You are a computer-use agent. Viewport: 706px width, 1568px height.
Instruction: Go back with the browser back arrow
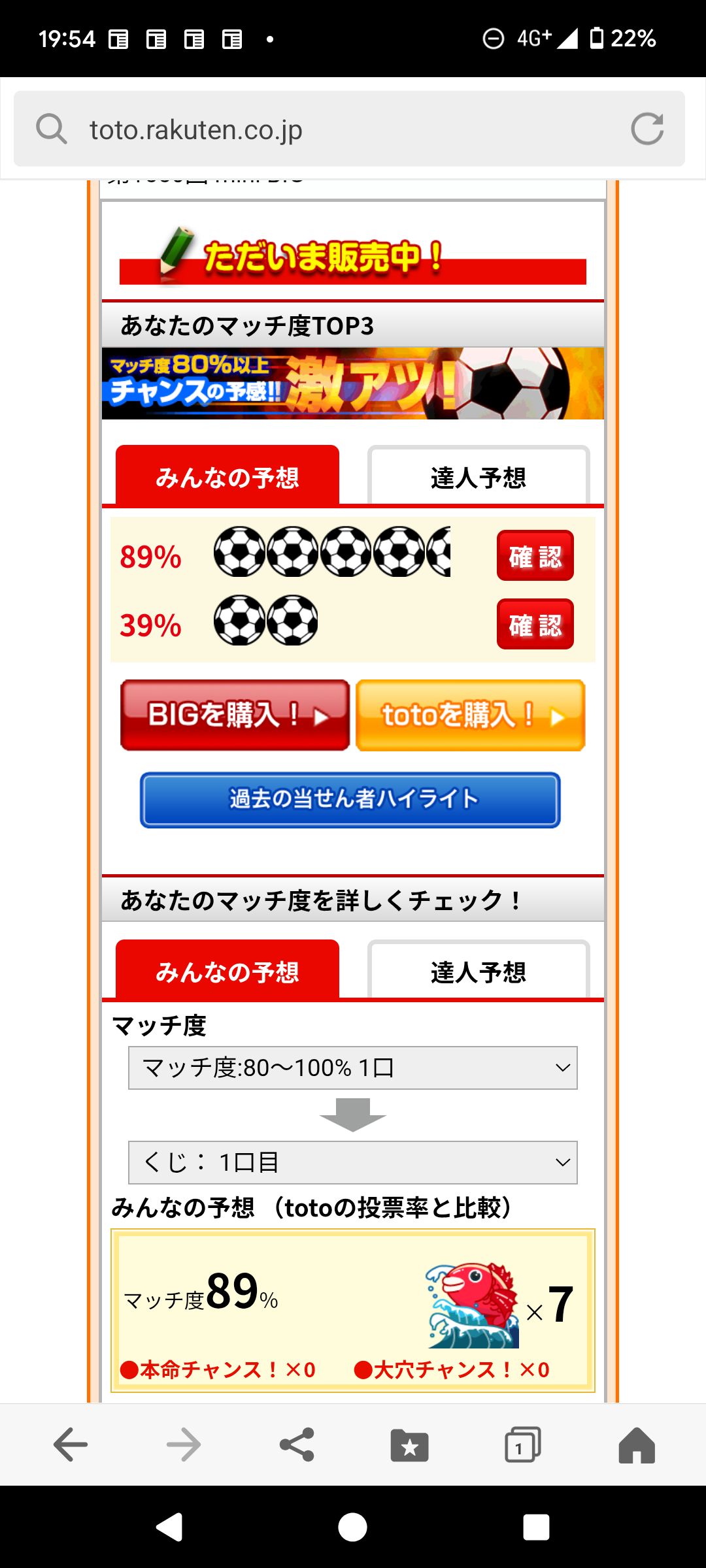[x=71, y=1445]
